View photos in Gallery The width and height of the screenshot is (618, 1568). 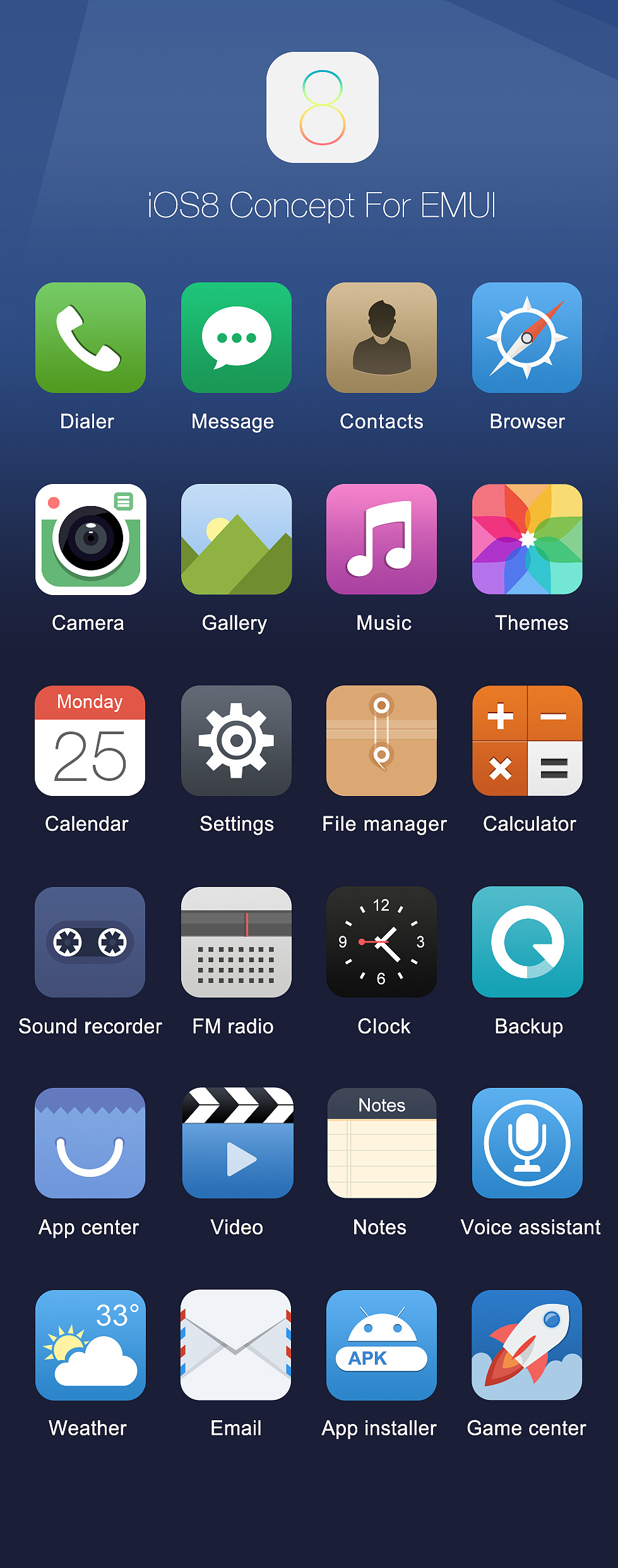click(236, 540)
